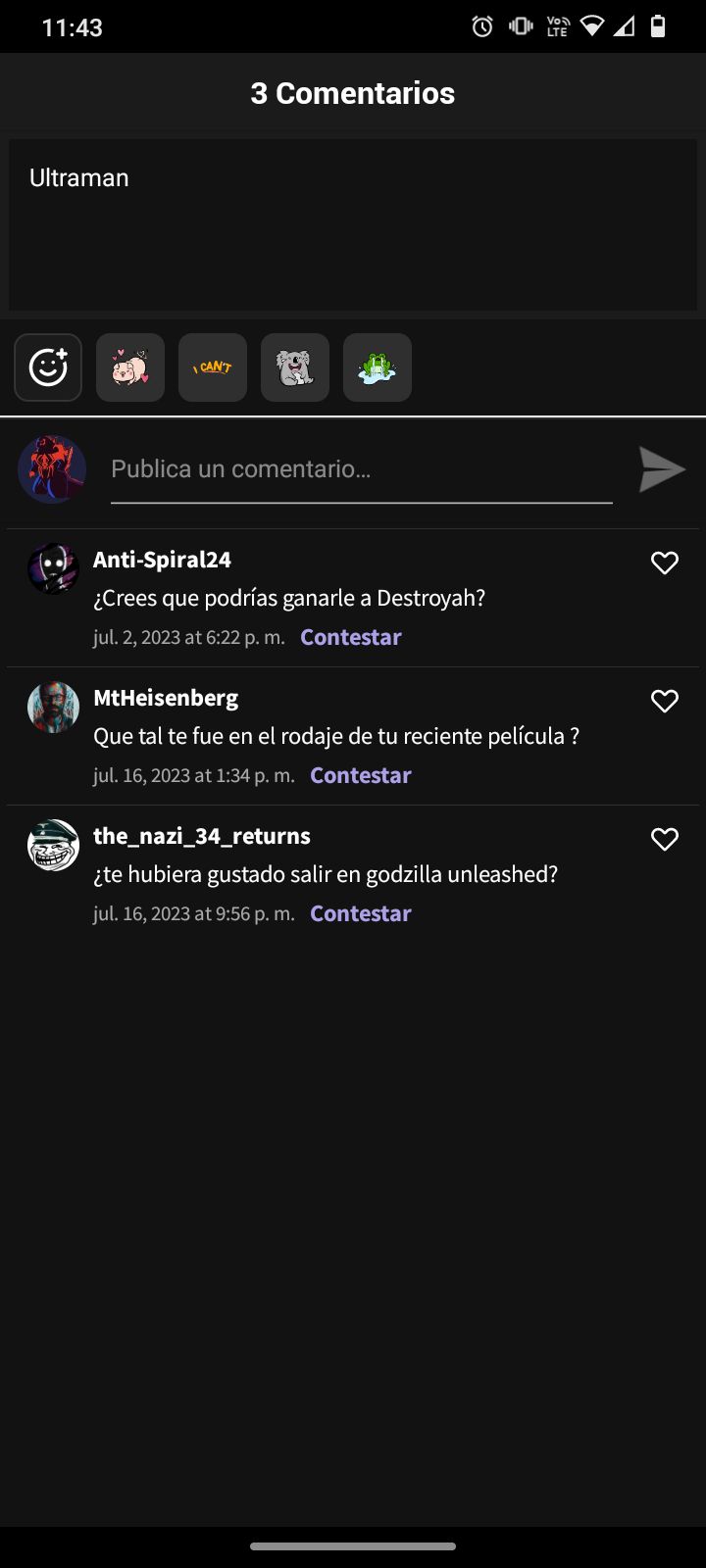706x1568 pixels.
Task: Focus the "Publica un comentario" field
Action: [361, 469]
